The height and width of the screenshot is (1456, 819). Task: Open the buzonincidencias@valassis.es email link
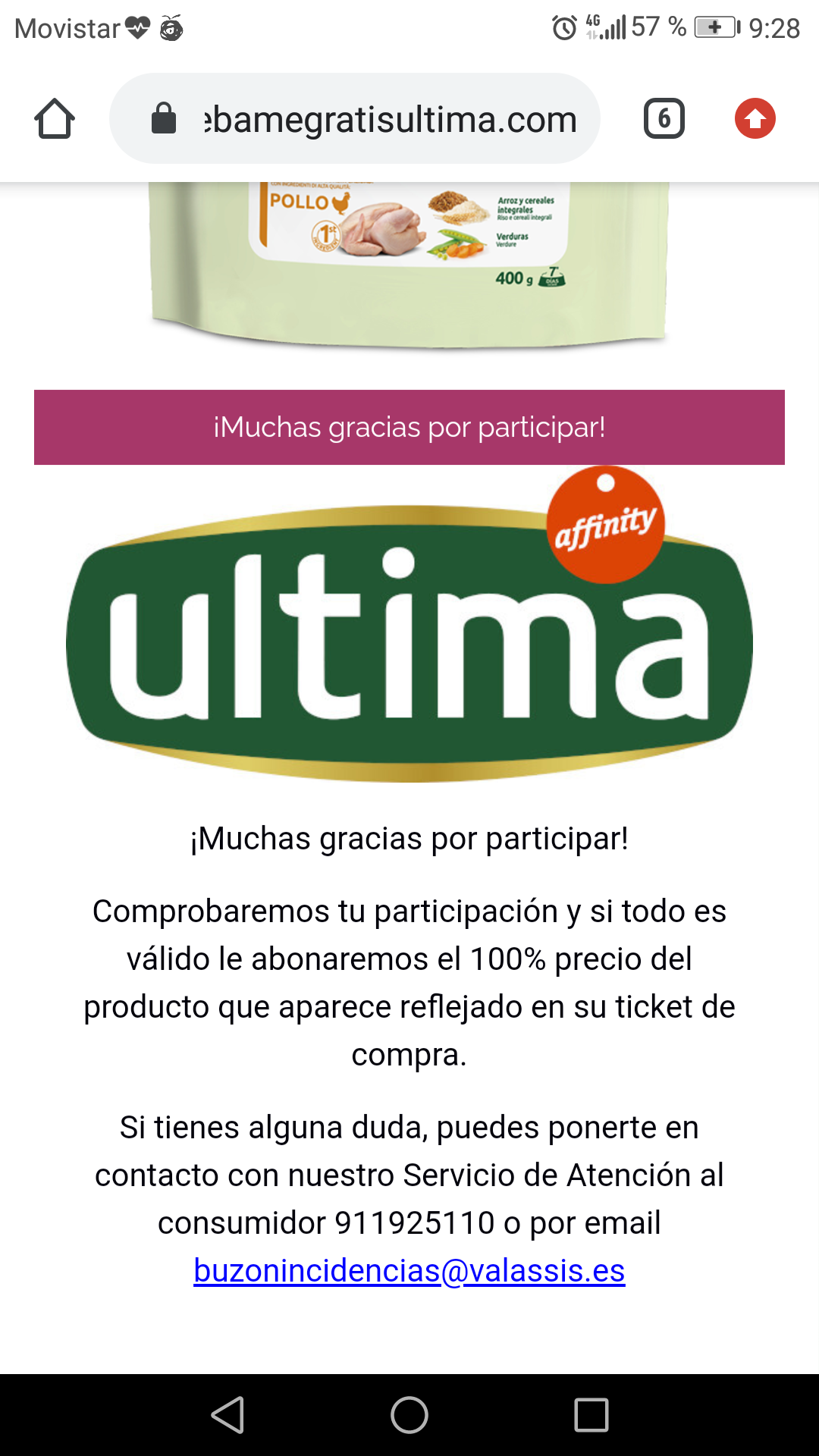[409, 1270]
